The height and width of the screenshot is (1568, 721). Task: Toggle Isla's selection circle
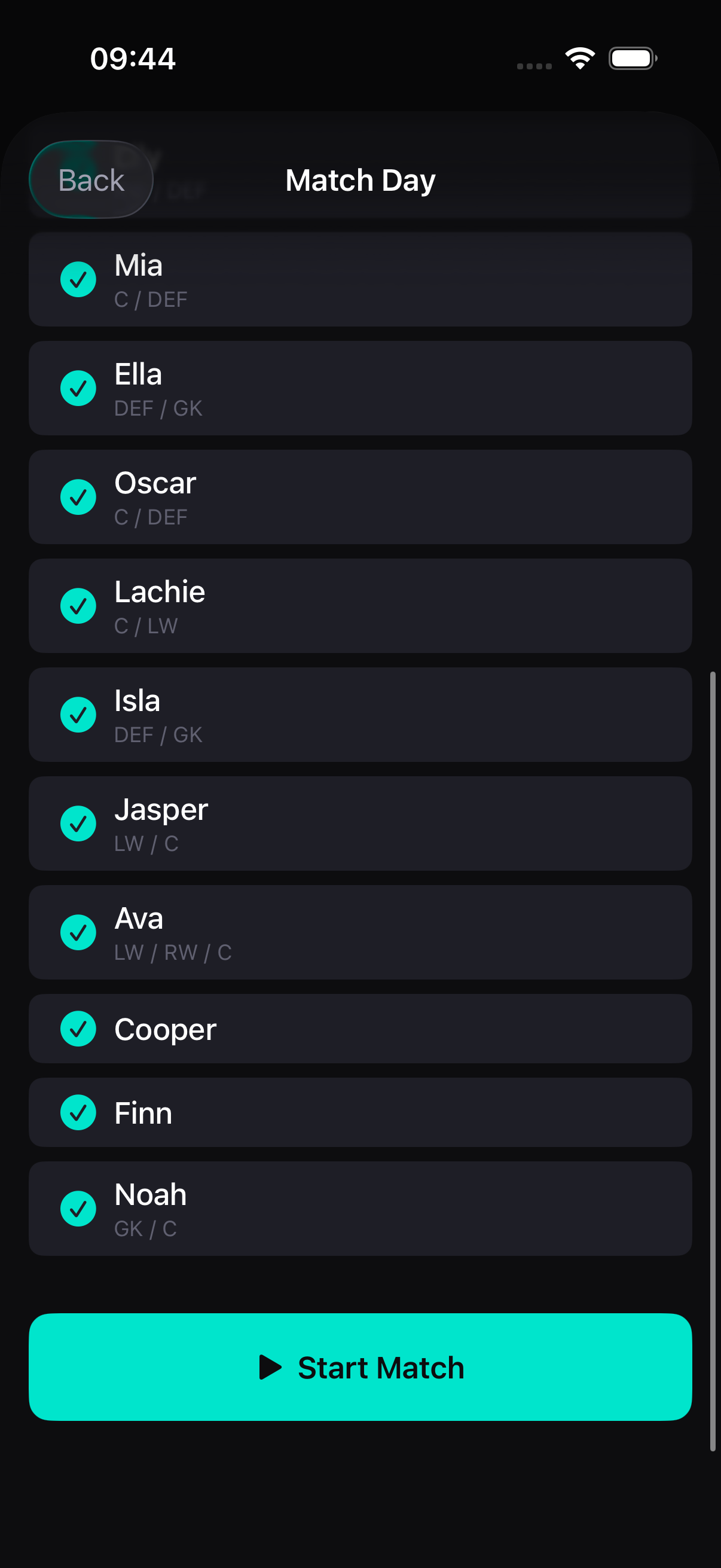coord(78,715)
